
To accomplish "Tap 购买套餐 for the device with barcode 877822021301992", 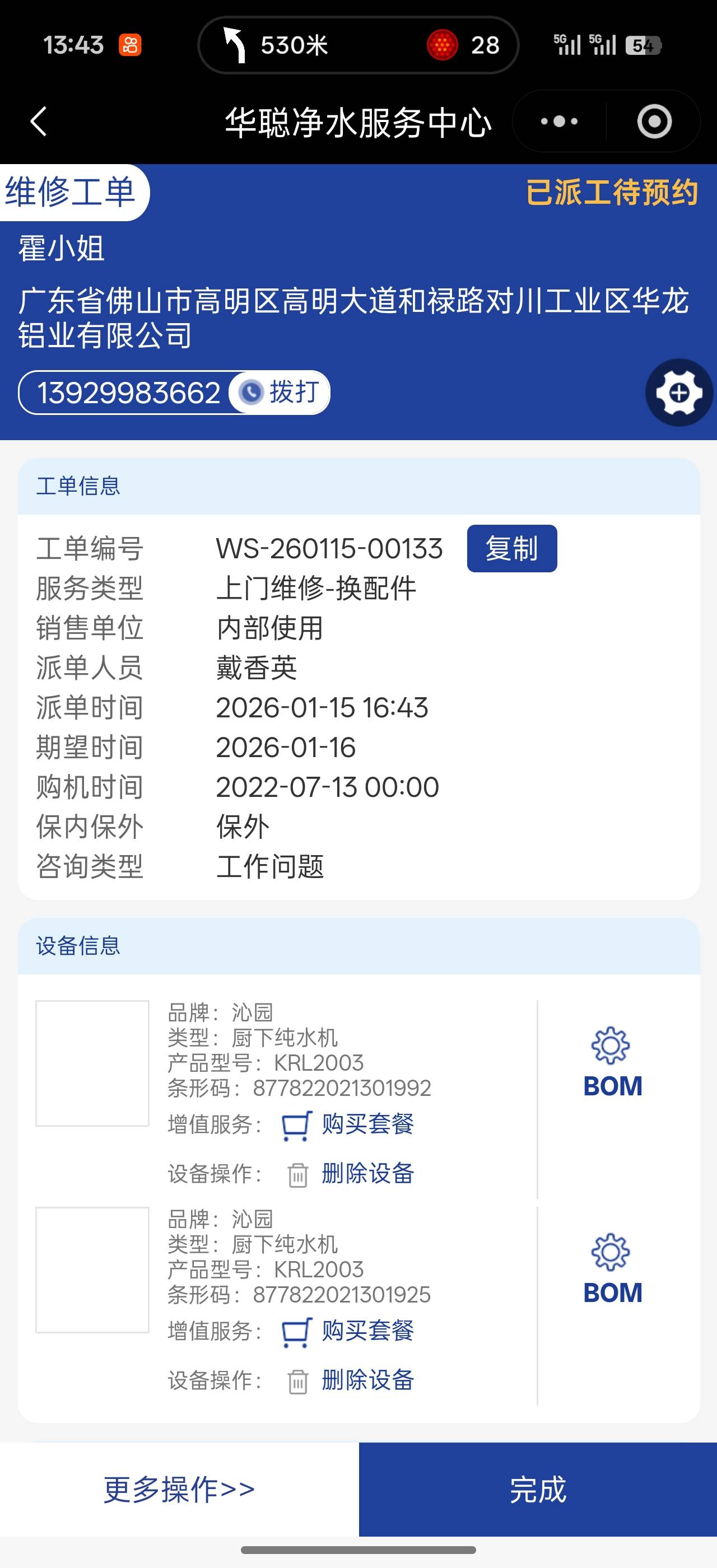I will tap(367, 1124).
